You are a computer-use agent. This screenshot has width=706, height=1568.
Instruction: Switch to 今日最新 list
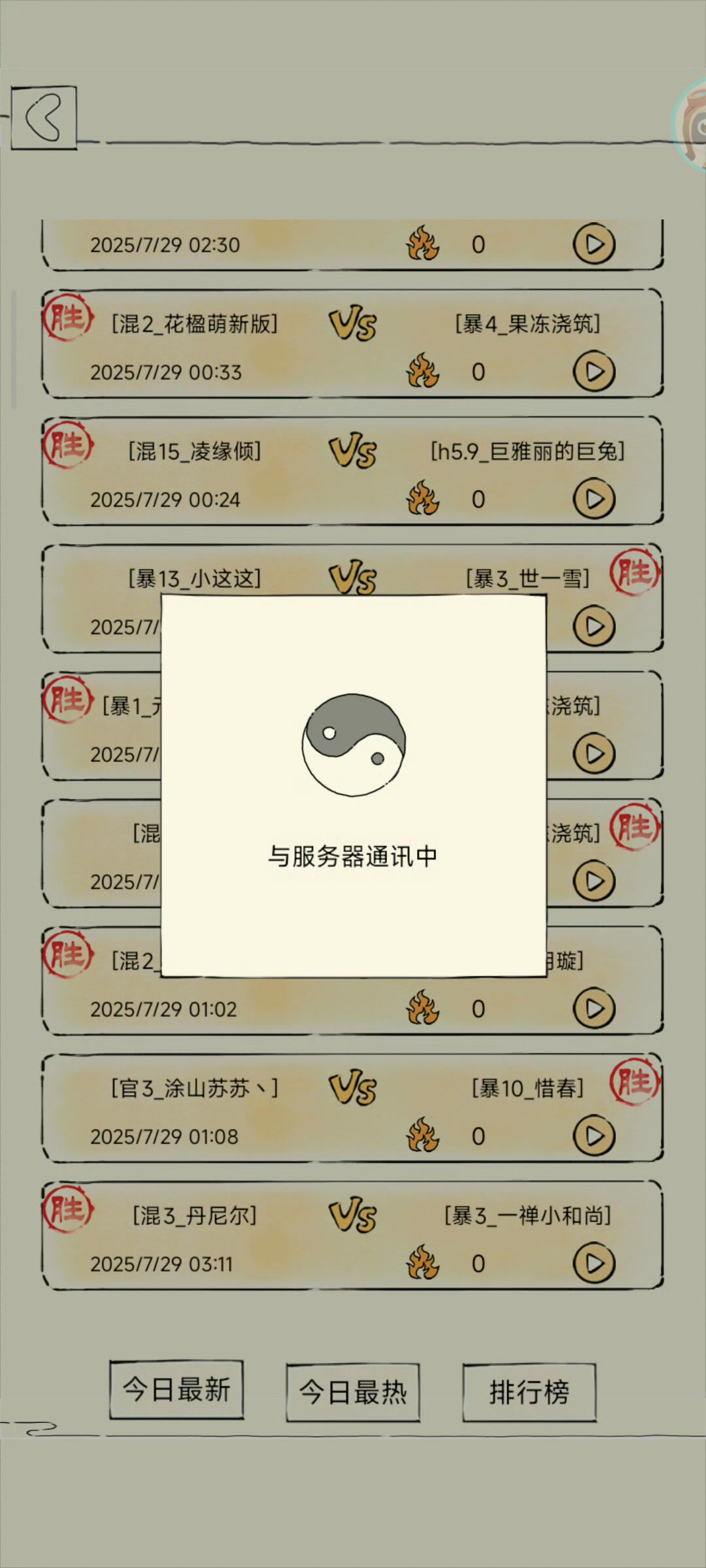[176, 1390]
